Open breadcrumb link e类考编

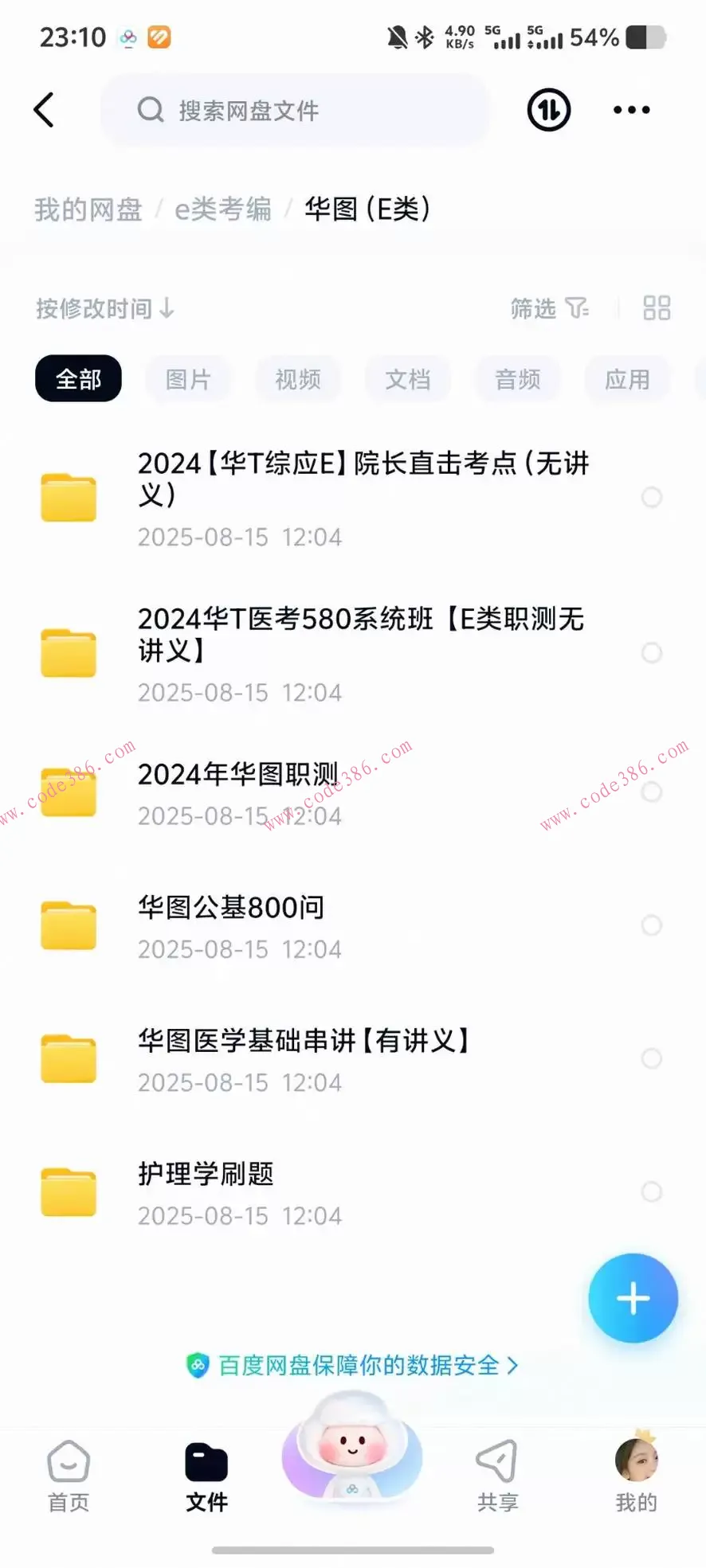click(223, 209)
